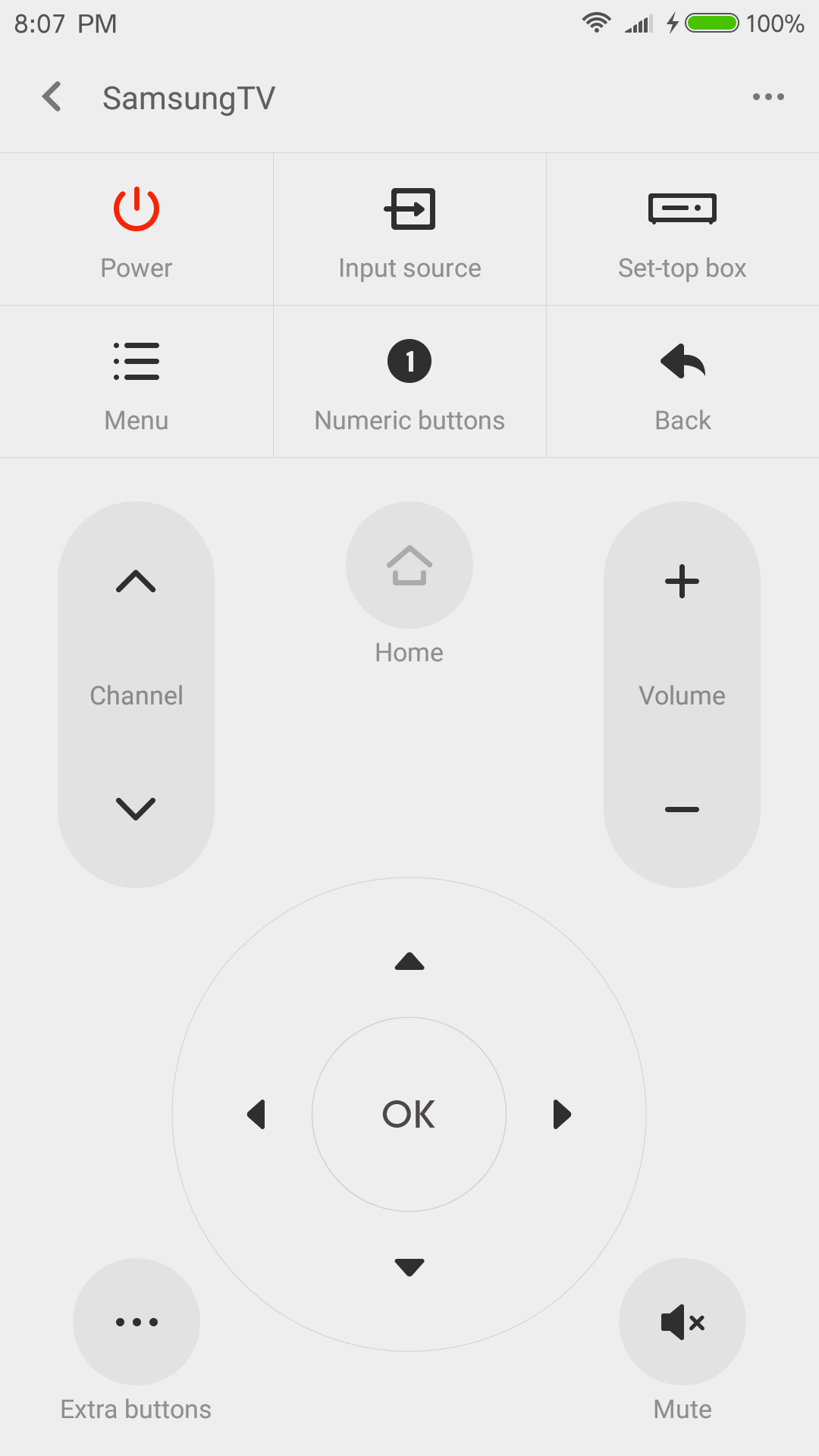This screenshot has width=819, height=1456.
Task: Go to previous channel down
Action: pyautogui.click(x=136, y=808)
